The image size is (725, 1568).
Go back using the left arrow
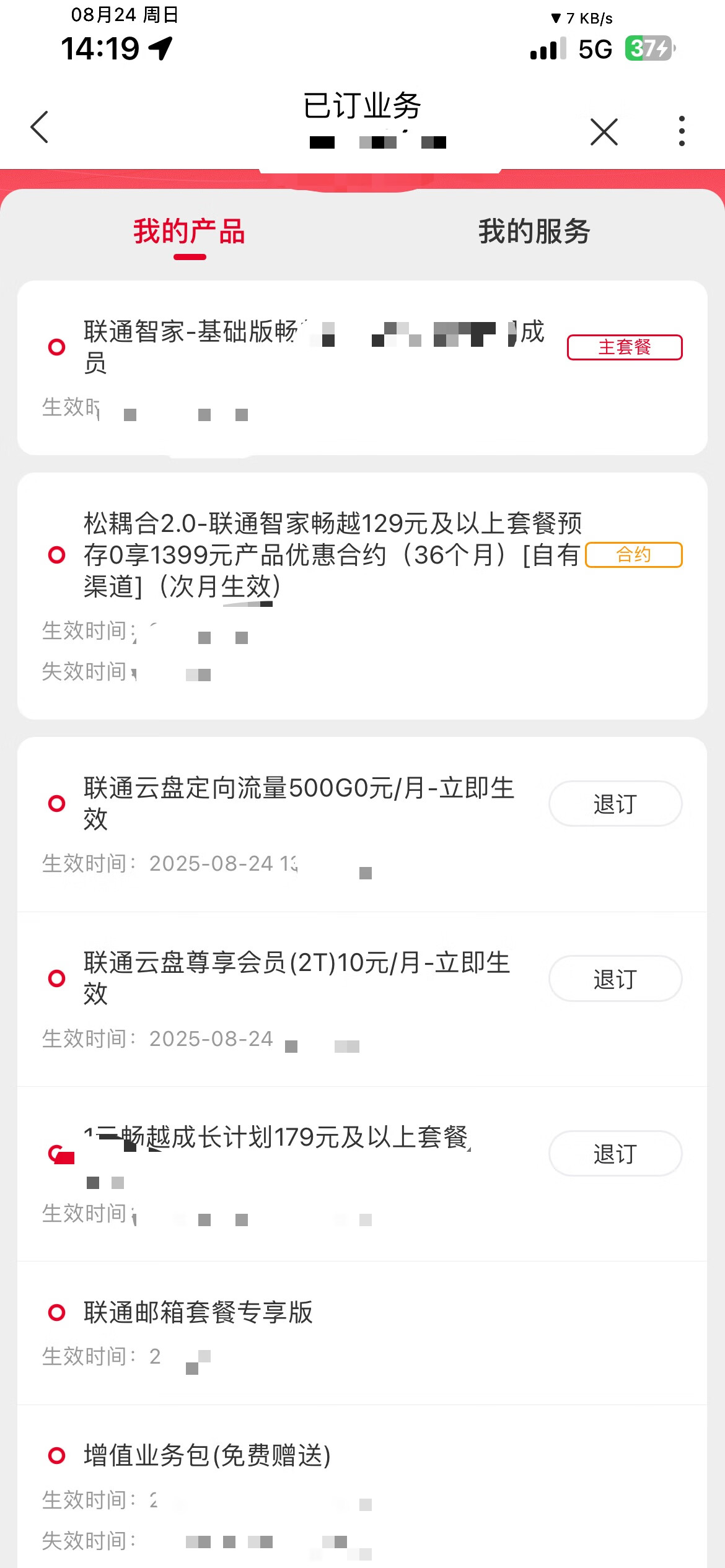(x=40, y=128)
